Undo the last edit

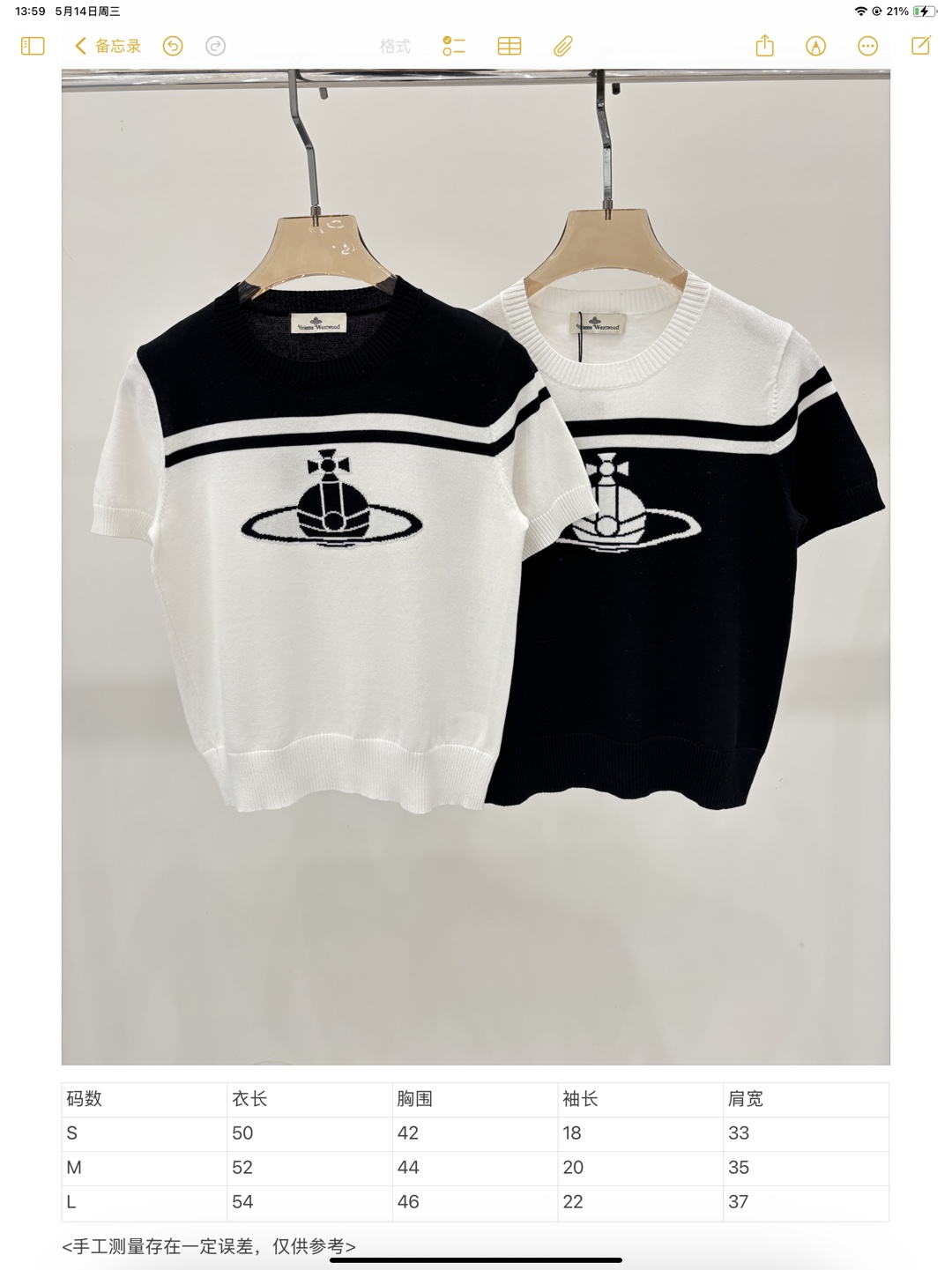pos(173,46)
